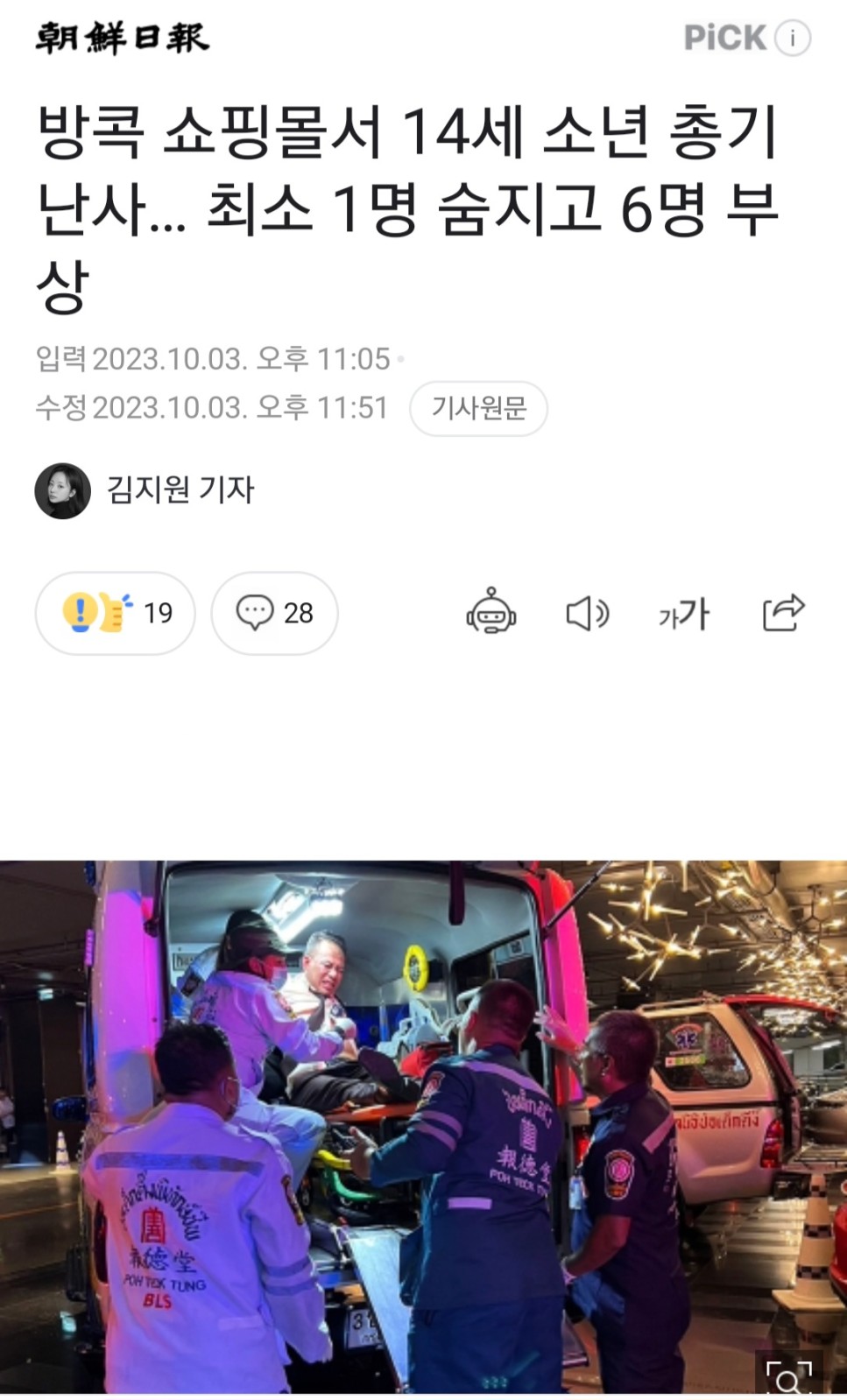
Task: Open the PICK info icon
Action: (x=793, y=39)
